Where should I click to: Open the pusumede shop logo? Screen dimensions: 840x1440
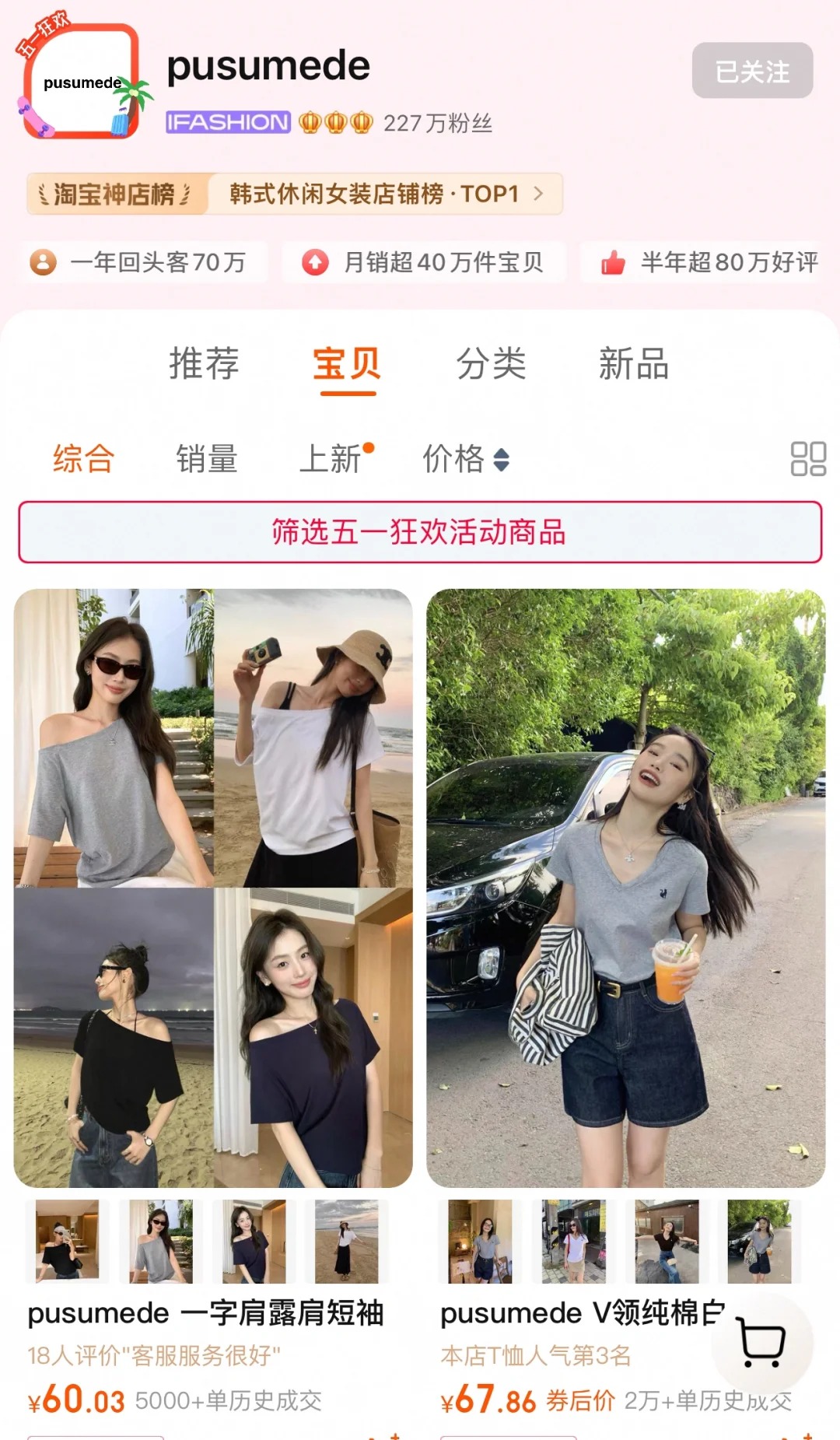82,82
